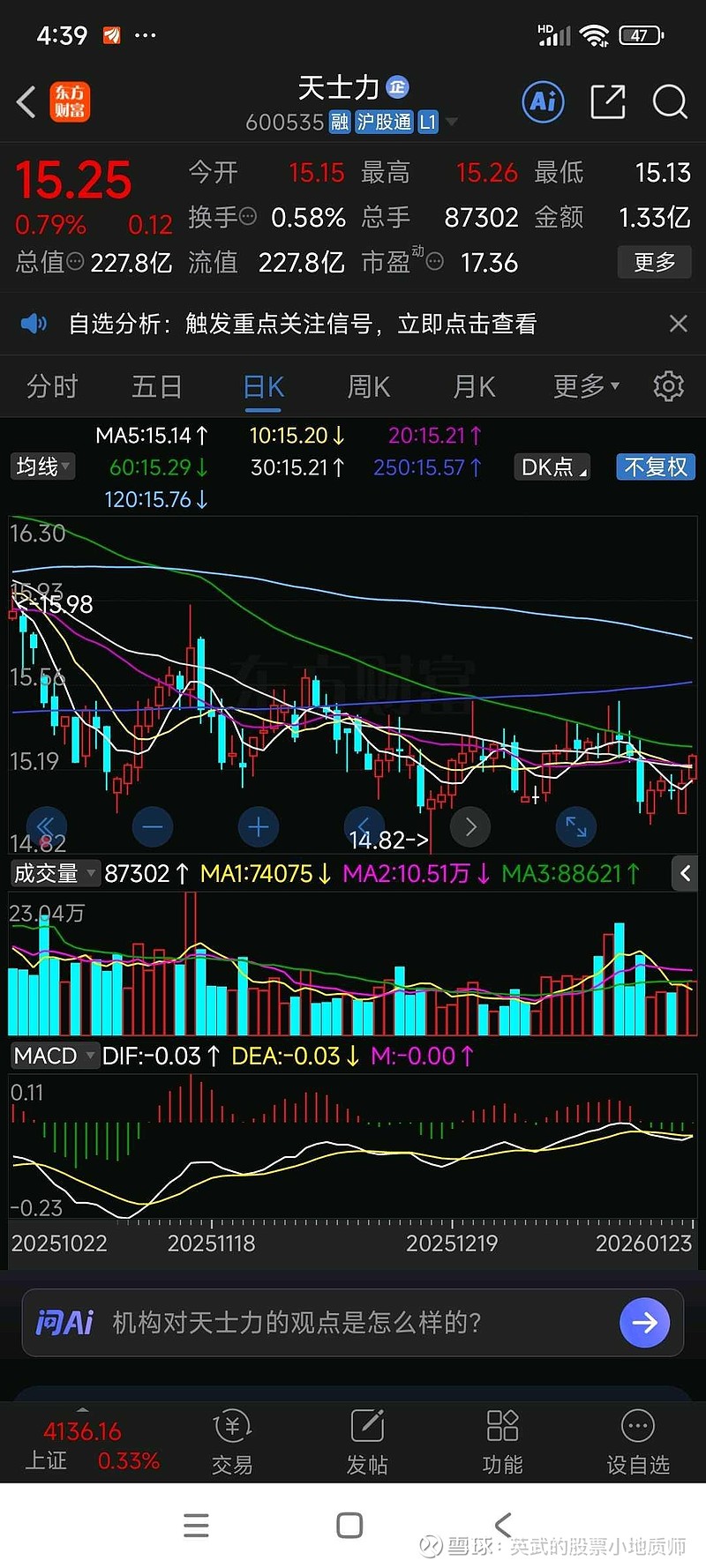Open chart settings gear
This screenshot has height=1568, width=706.
point(668,386)
